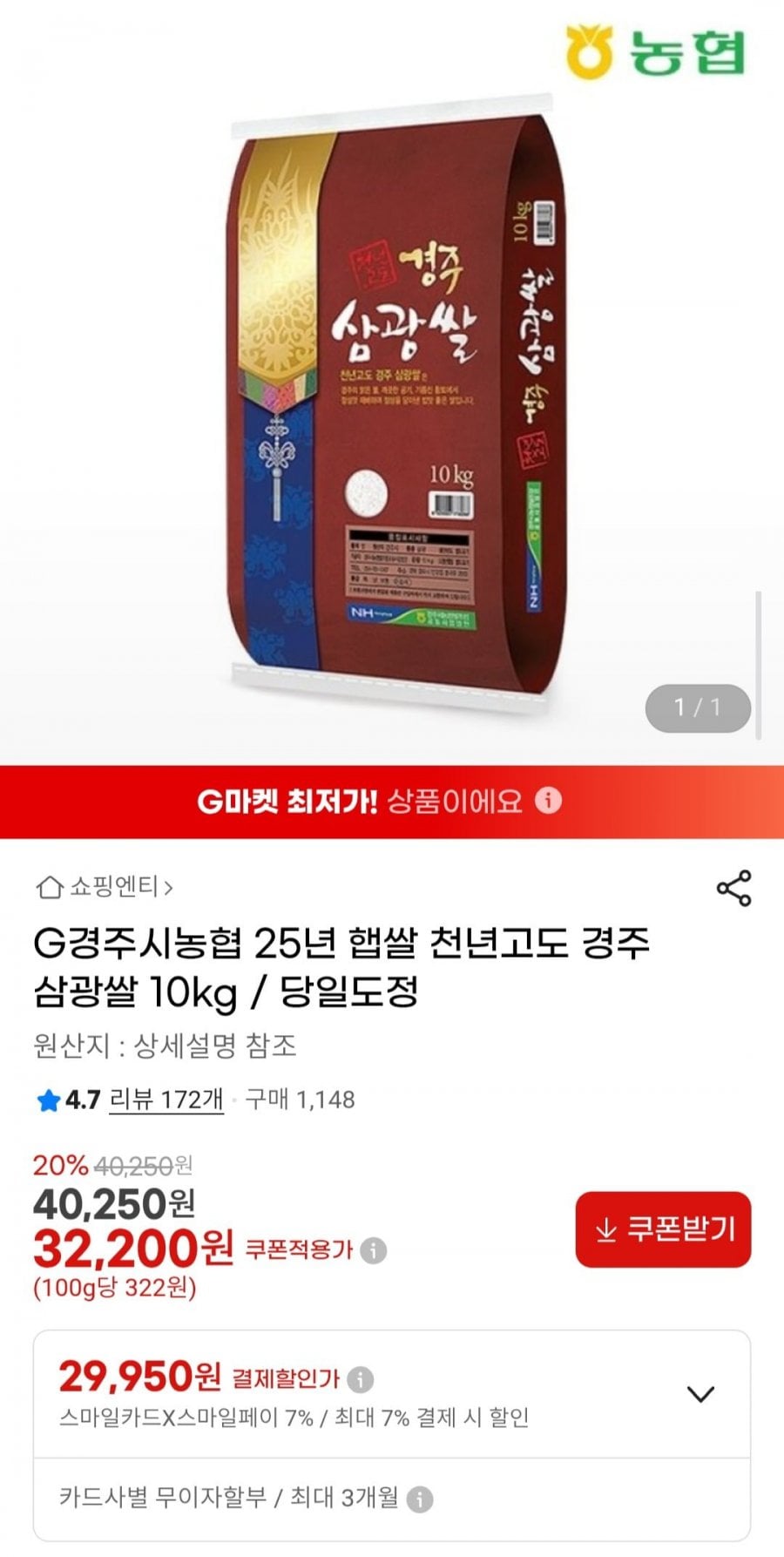Viewport: 784px width, 1557px height.
Task: Open the 리뷰 172개 reviews link
Action: click(166, 1100)
